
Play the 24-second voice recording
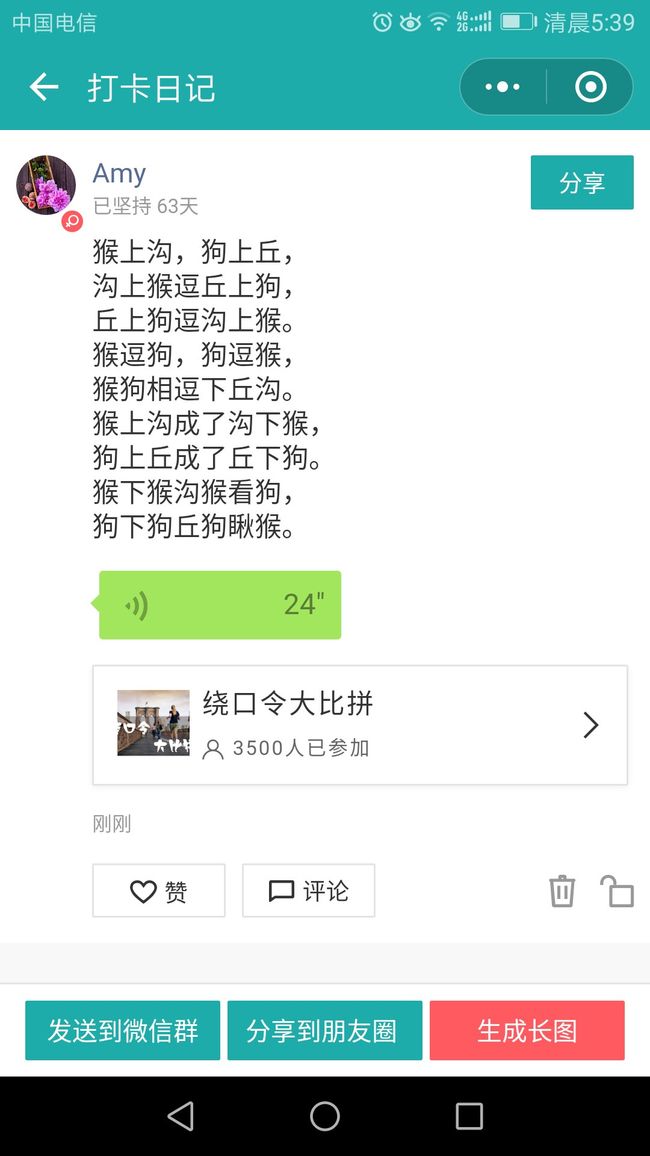tap(220, 605)
